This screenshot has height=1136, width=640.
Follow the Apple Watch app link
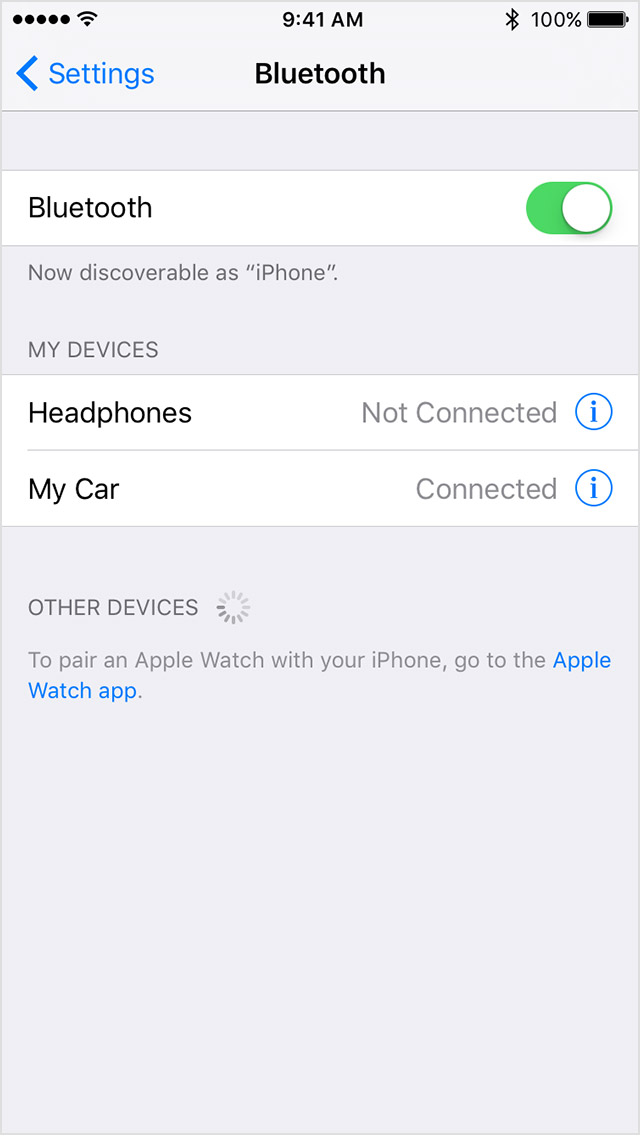320,675
